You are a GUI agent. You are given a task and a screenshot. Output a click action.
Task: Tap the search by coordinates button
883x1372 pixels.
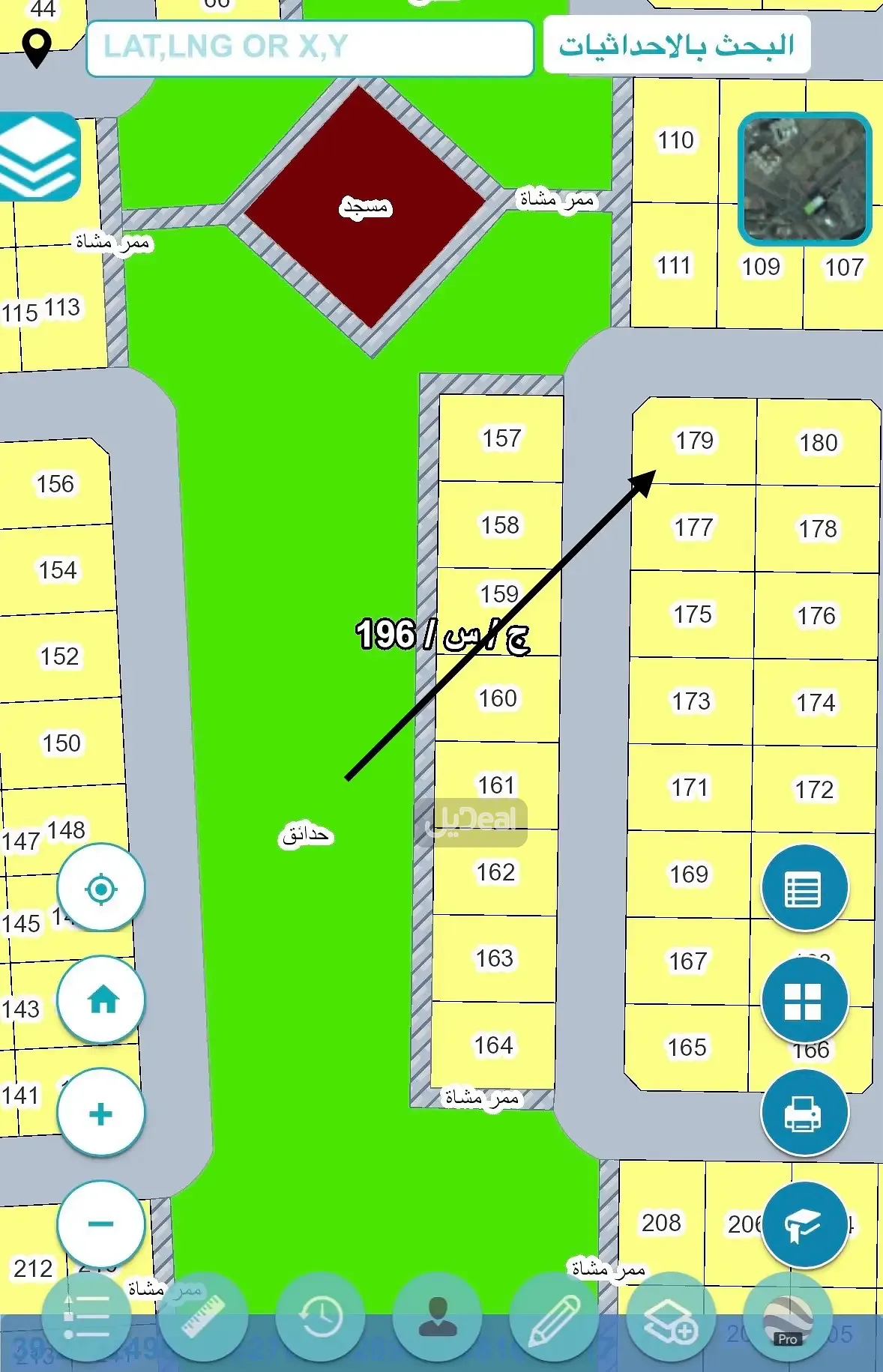pyautogui.click(x=676, y=45)
